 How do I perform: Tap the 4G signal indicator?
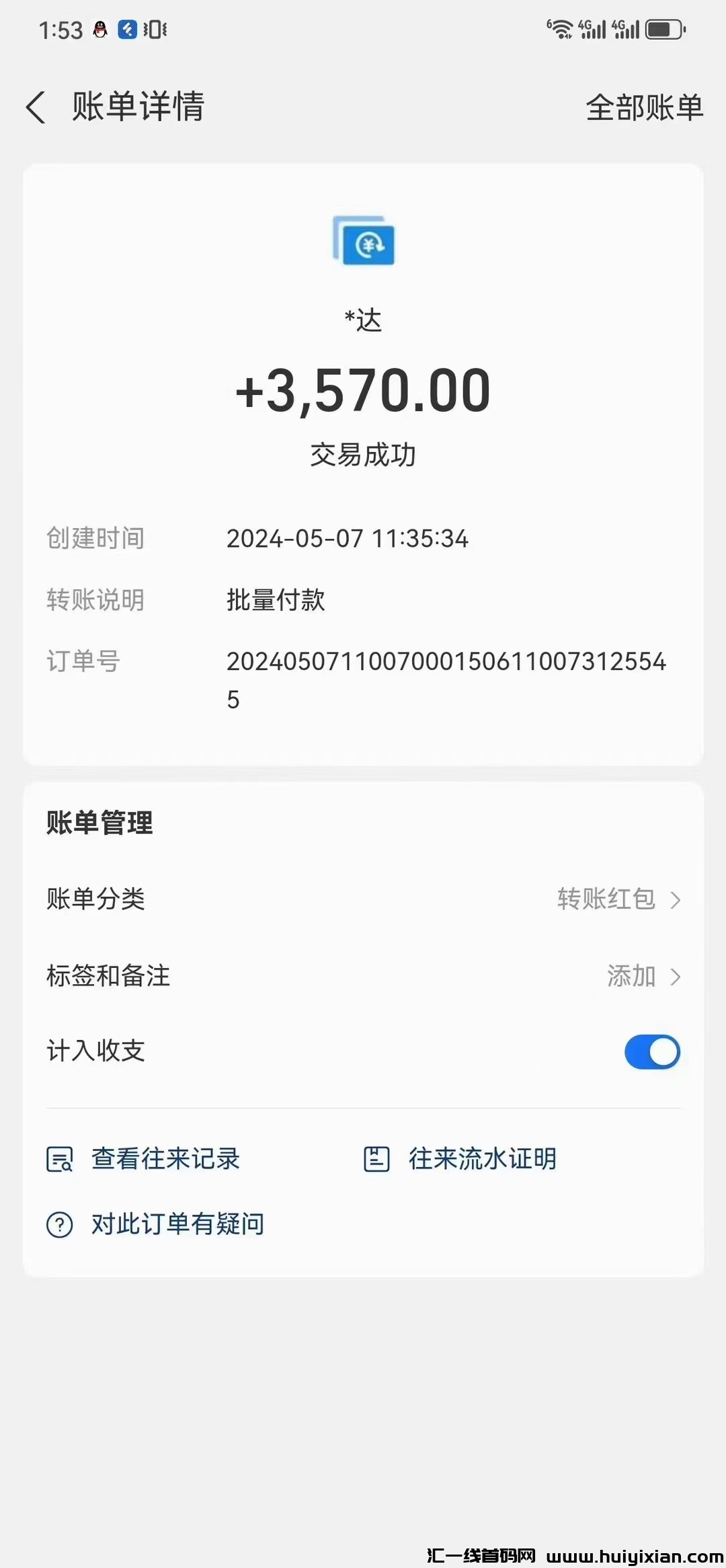pos(592,29)
